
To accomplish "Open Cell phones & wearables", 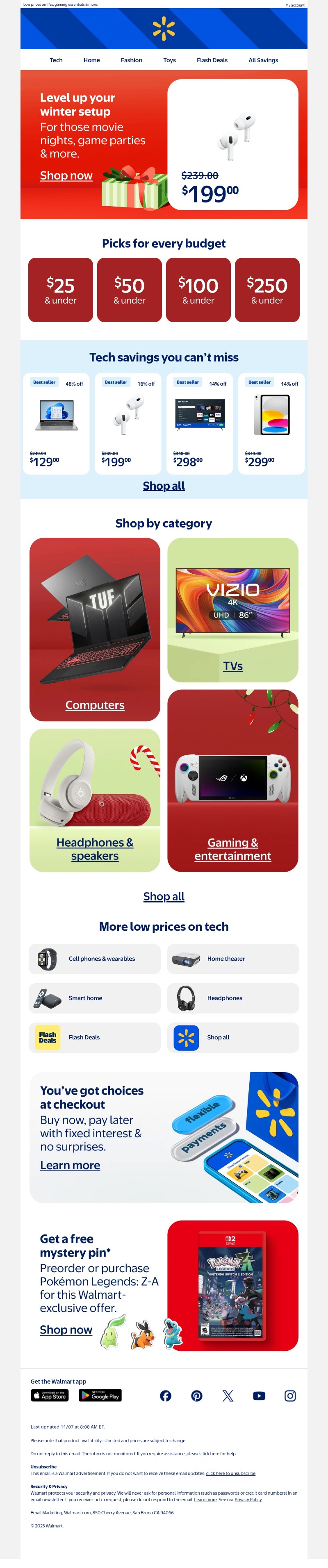I will pyautogui.click(x=95, y=959).
